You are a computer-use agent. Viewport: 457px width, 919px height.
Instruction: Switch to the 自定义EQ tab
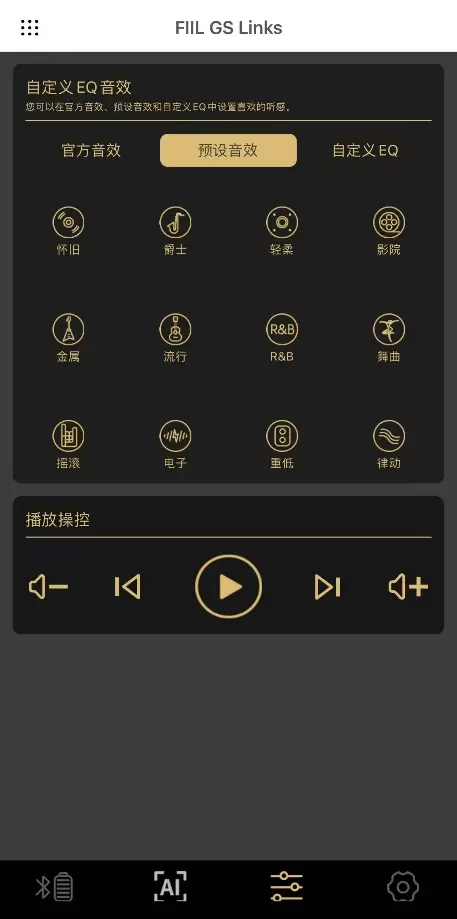click(x=365, y=151)
